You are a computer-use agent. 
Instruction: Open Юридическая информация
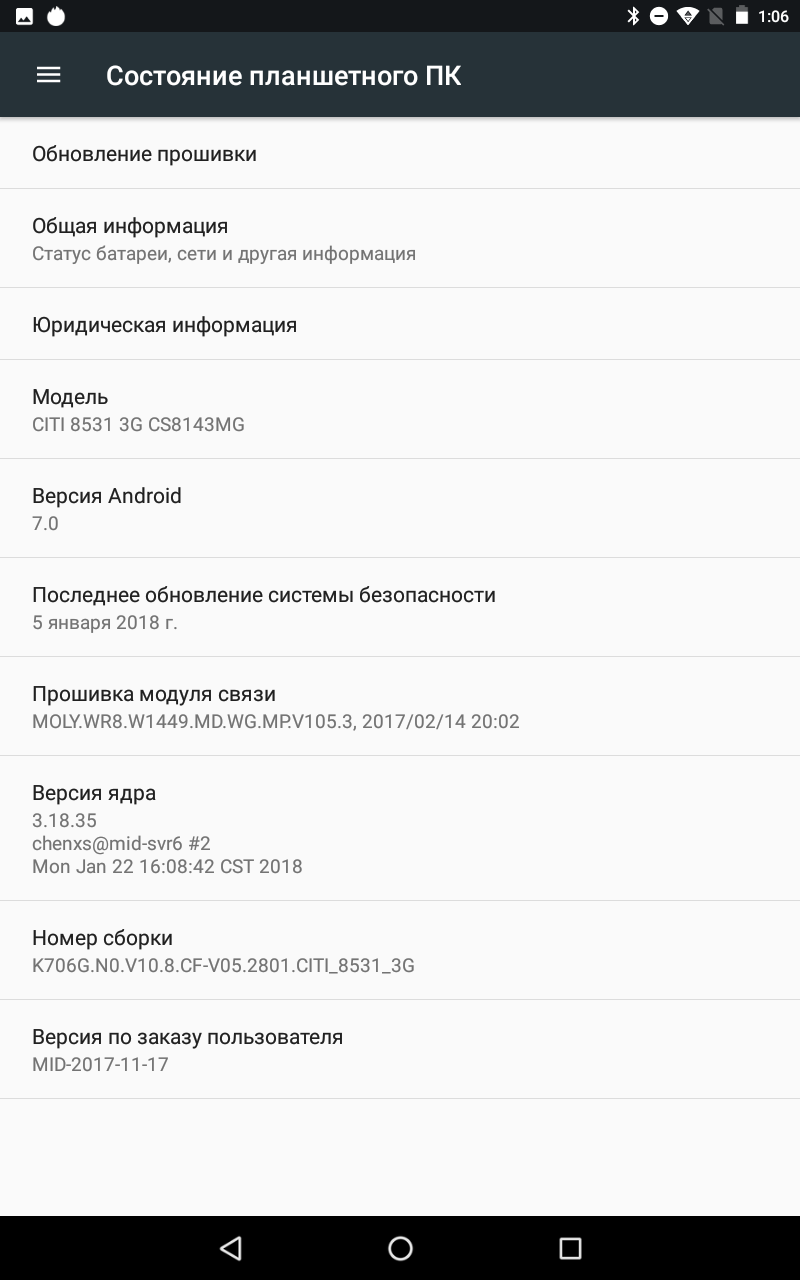coord(400,325)
